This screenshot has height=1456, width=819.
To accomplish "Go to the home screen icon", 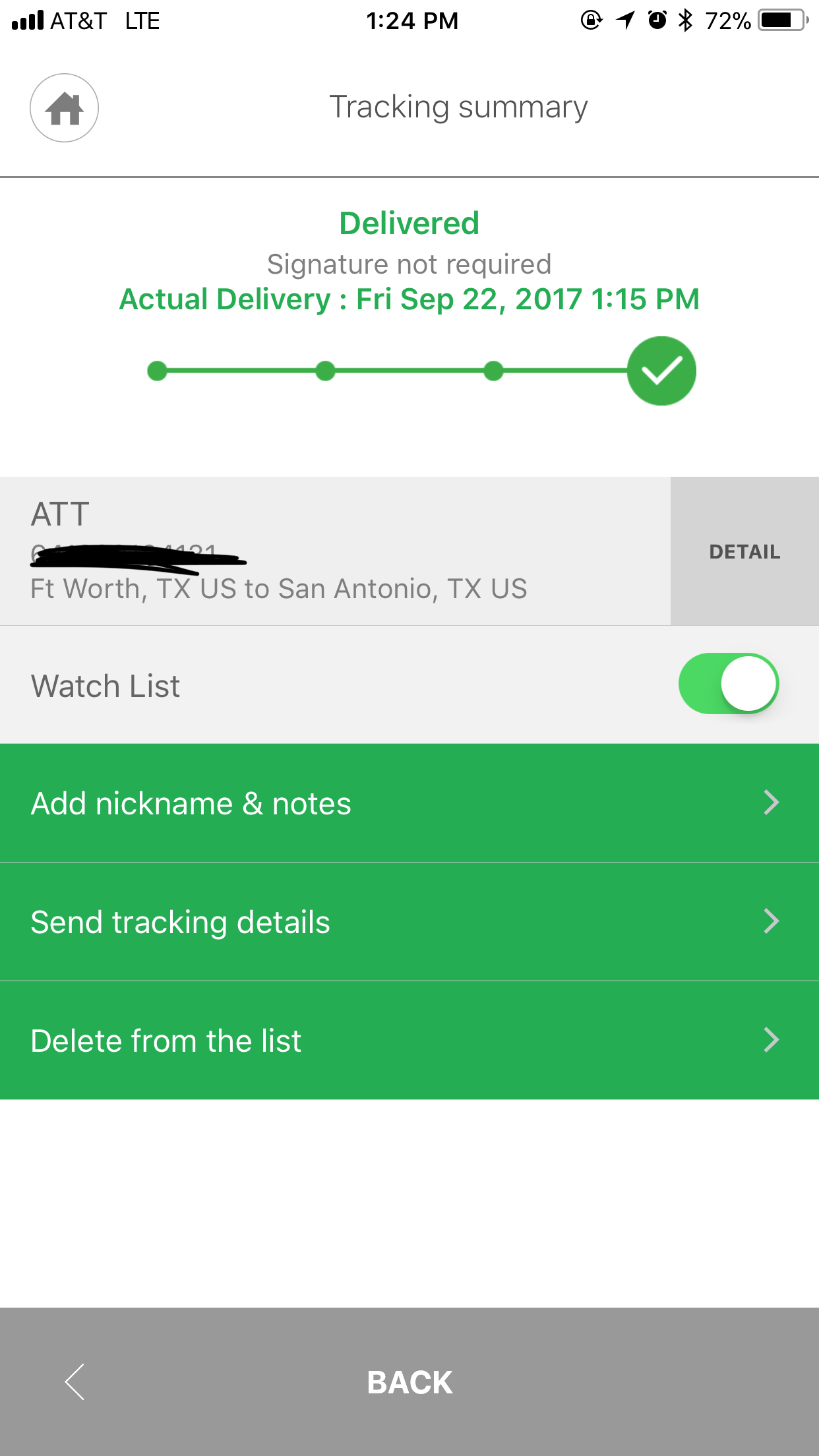I will point(64,107).
